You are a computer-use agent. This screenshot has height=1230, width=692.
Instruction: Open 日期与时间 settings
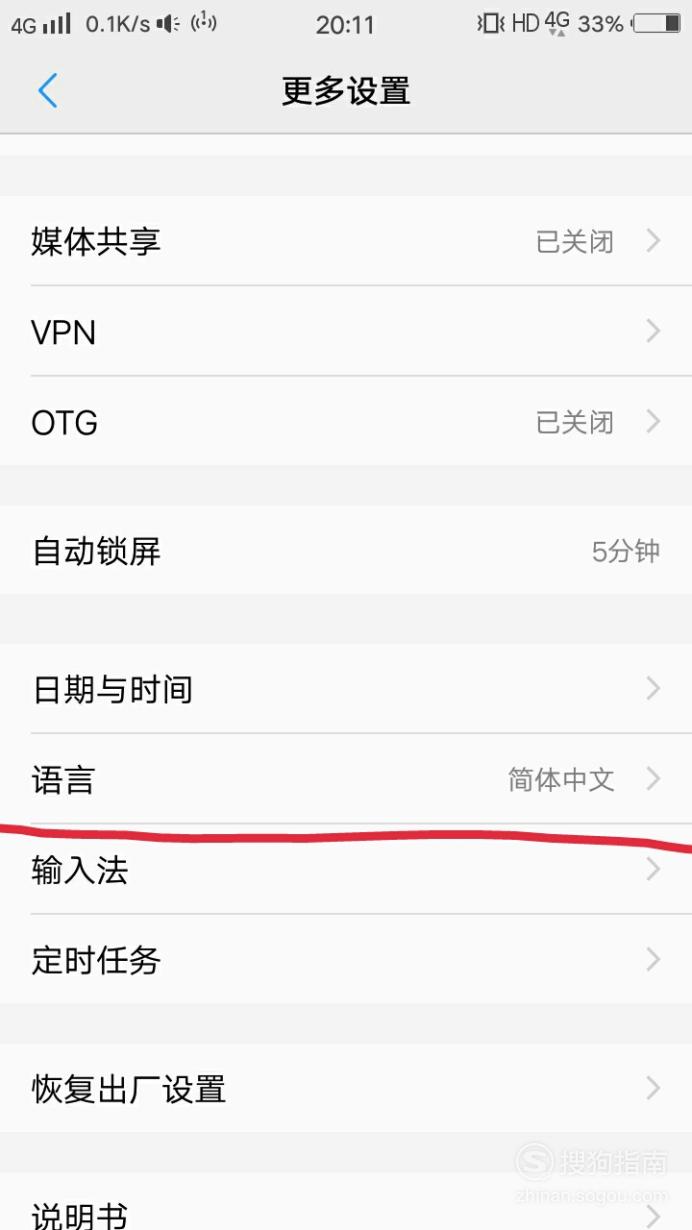[346, 689]
